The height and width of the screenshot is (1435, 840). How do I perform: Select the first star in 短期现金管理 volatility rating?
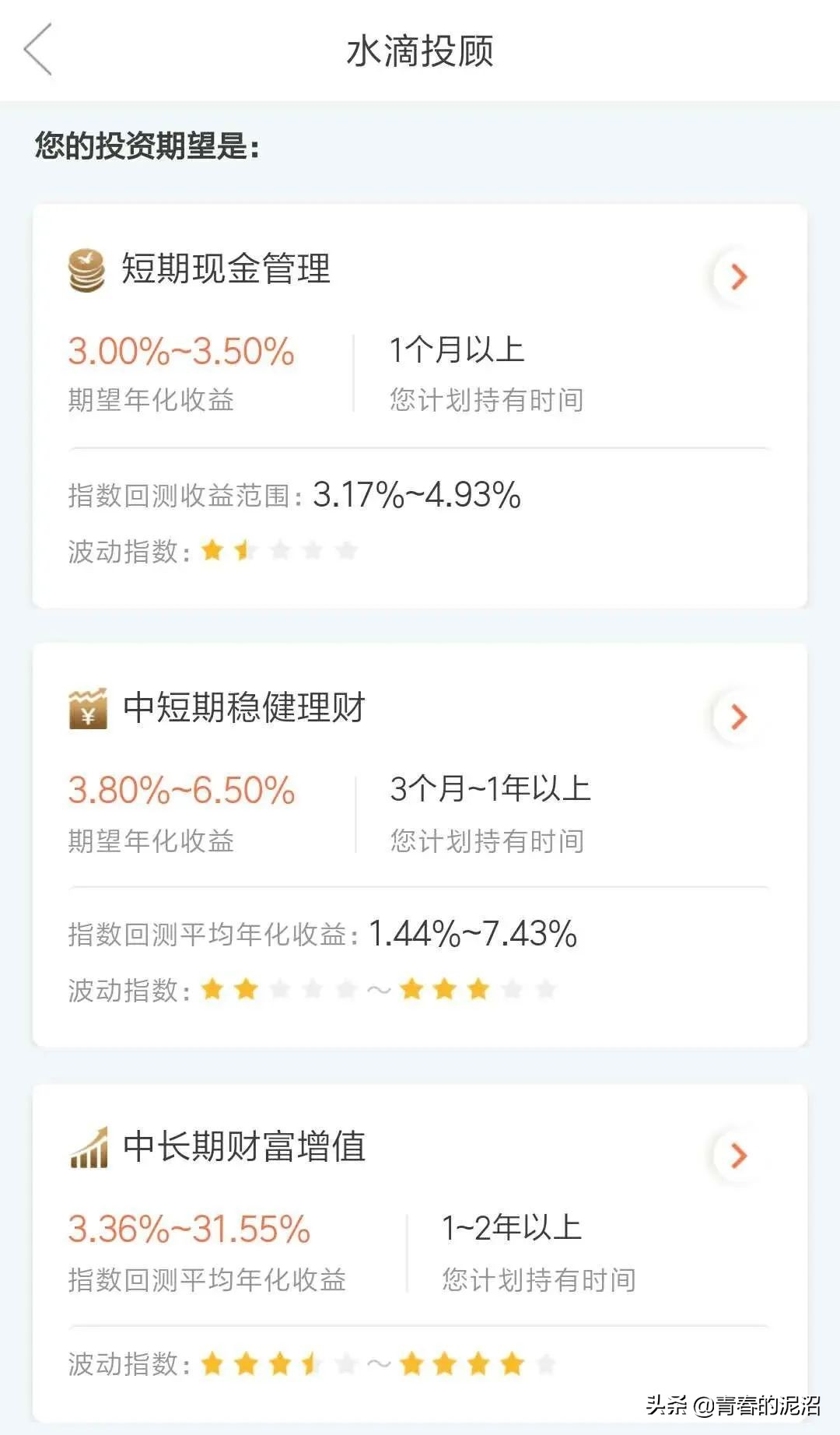coord(212,549)
